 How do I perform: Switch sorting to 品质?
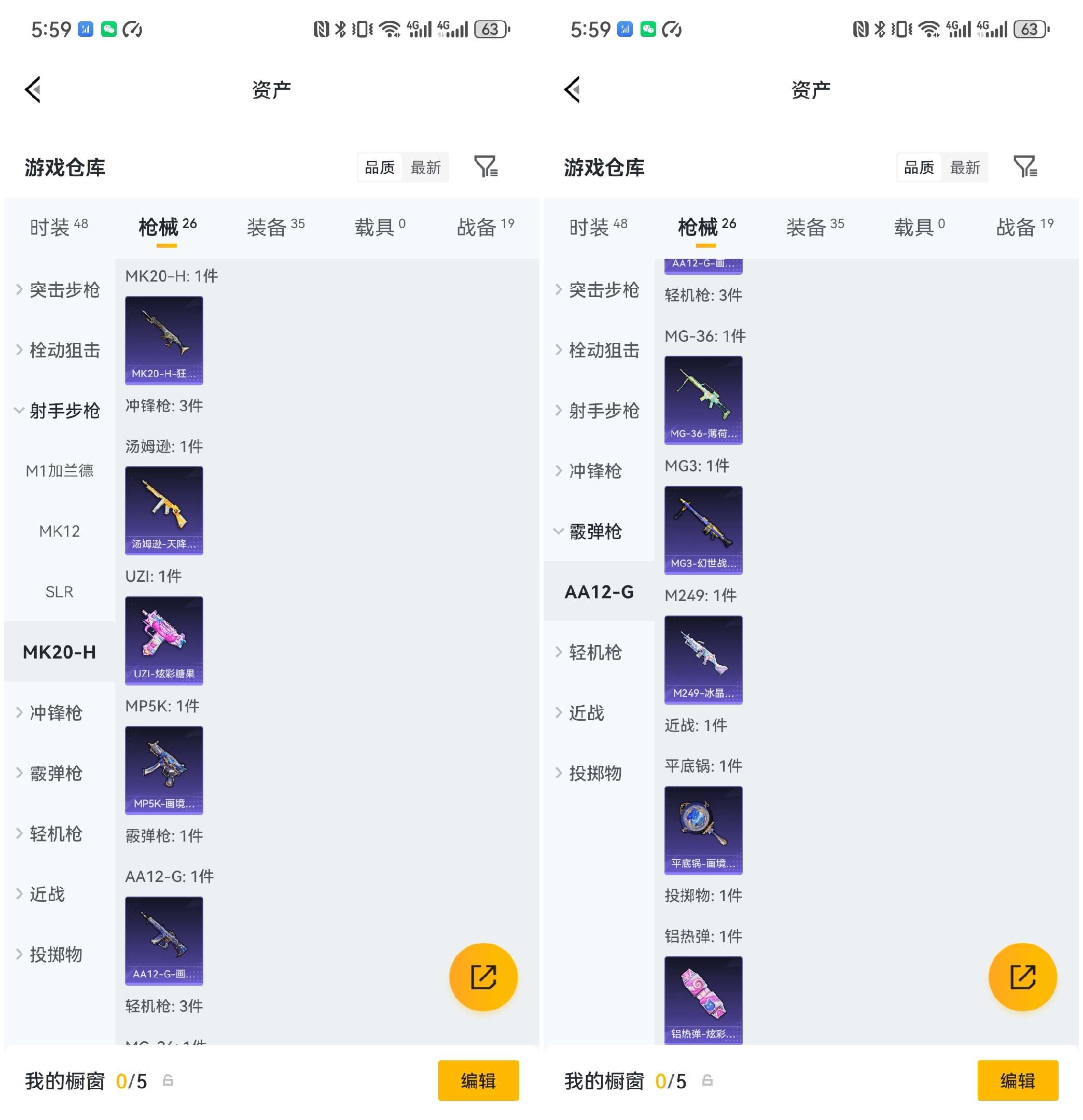[380, 167]
